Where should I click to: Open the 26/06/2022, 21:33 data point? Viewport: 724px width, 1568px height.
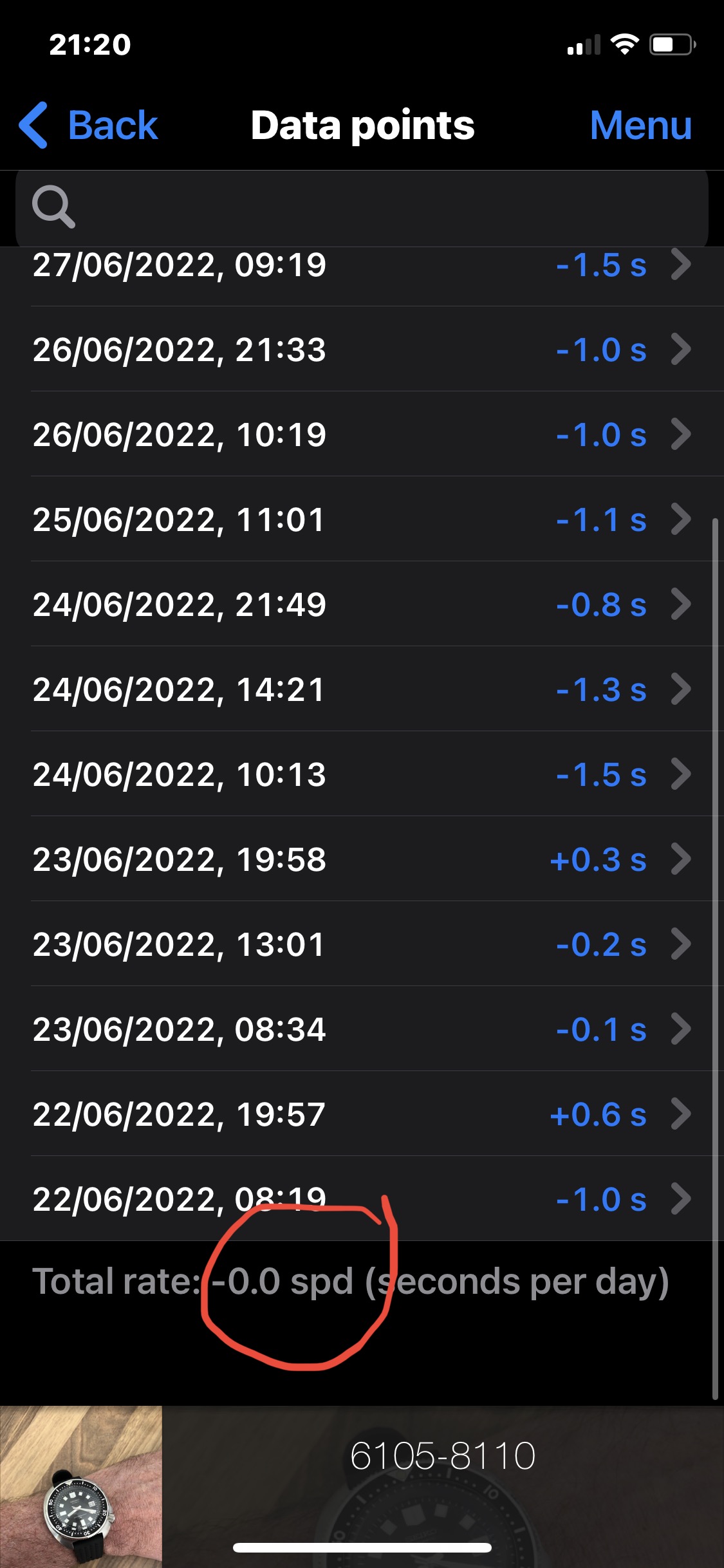[362, 350]
